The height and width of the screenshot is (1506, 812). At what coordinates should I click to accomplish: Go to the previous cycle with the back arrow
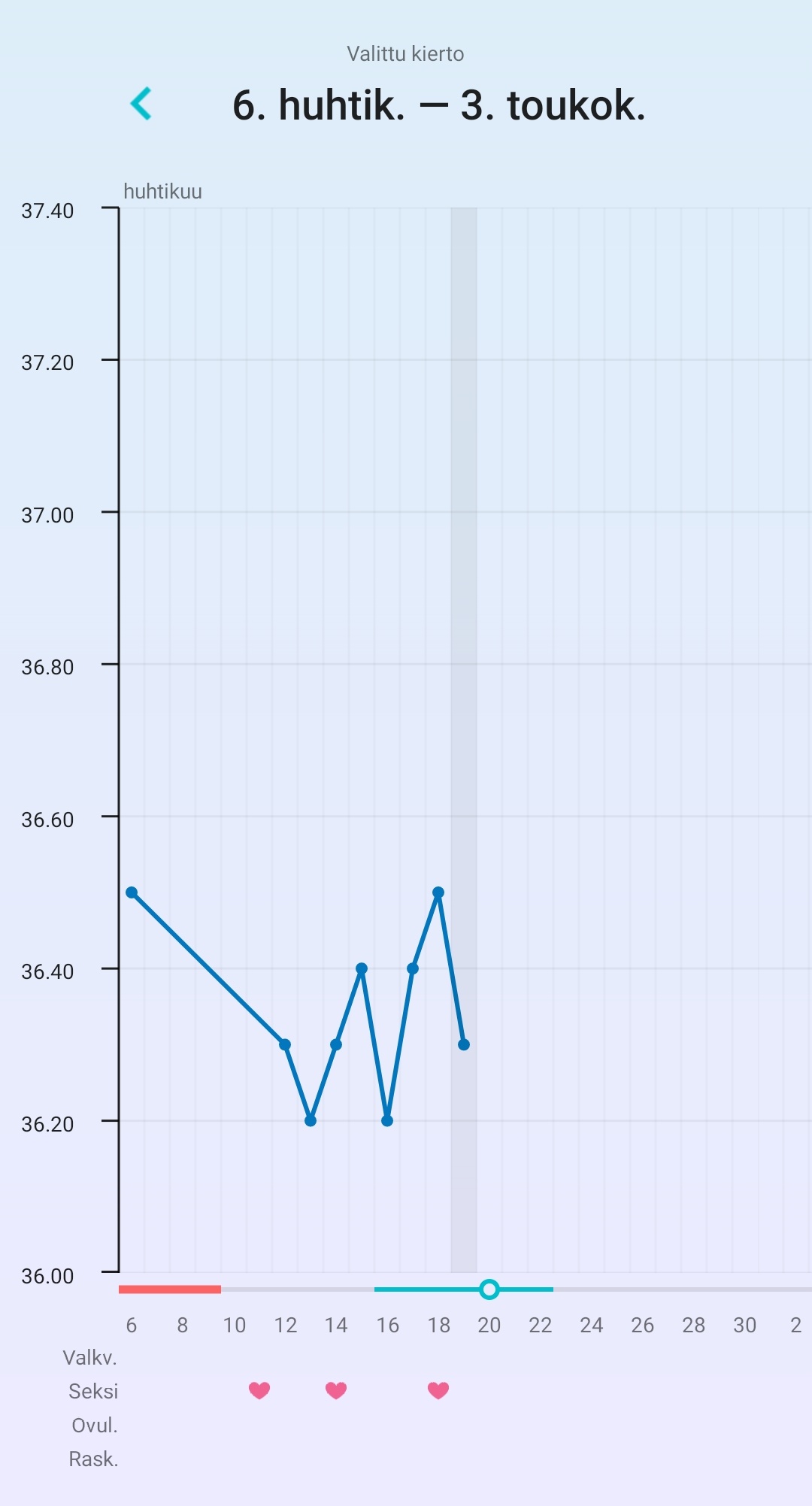click(141, 104)
